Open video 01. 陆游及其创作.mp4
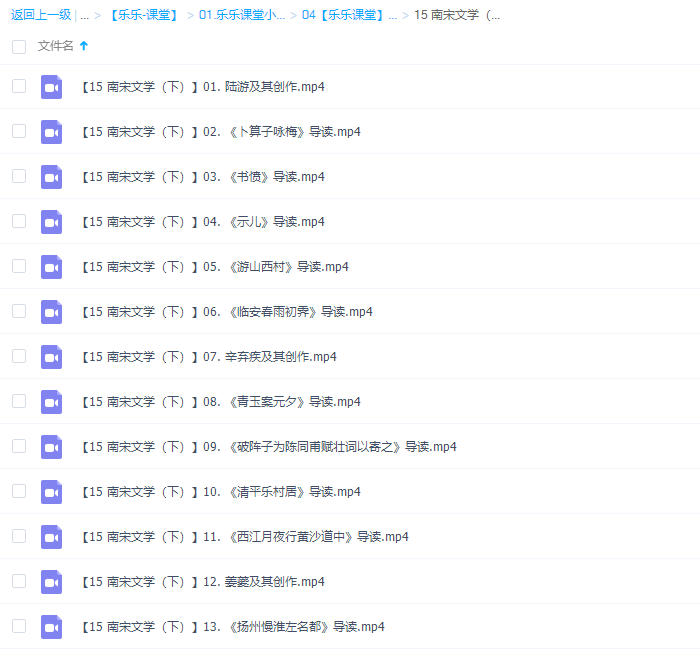This screenshot has width=700, height=656. [203, 87]
